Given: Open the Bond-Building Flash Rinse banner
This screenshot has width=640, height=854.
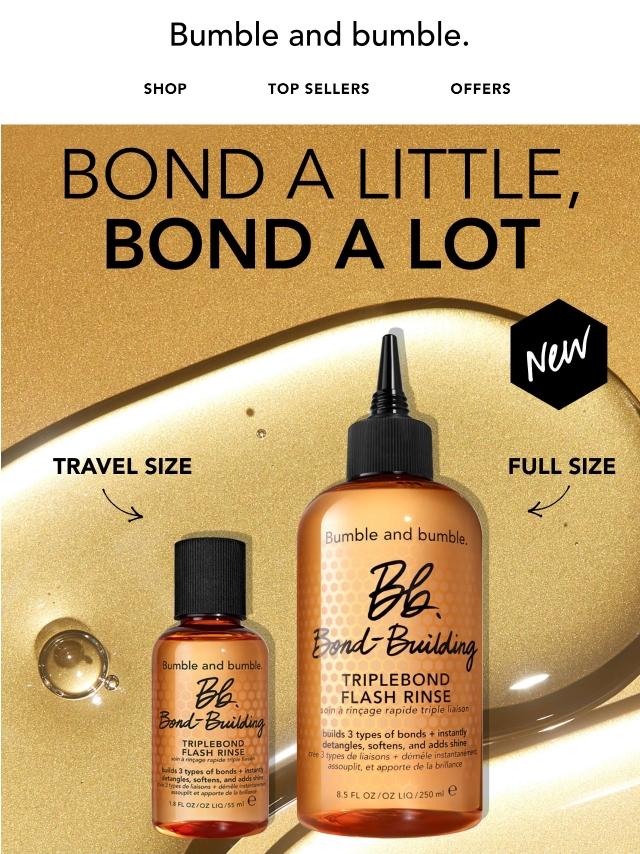Looking at the screenshot, I should 320,500.
